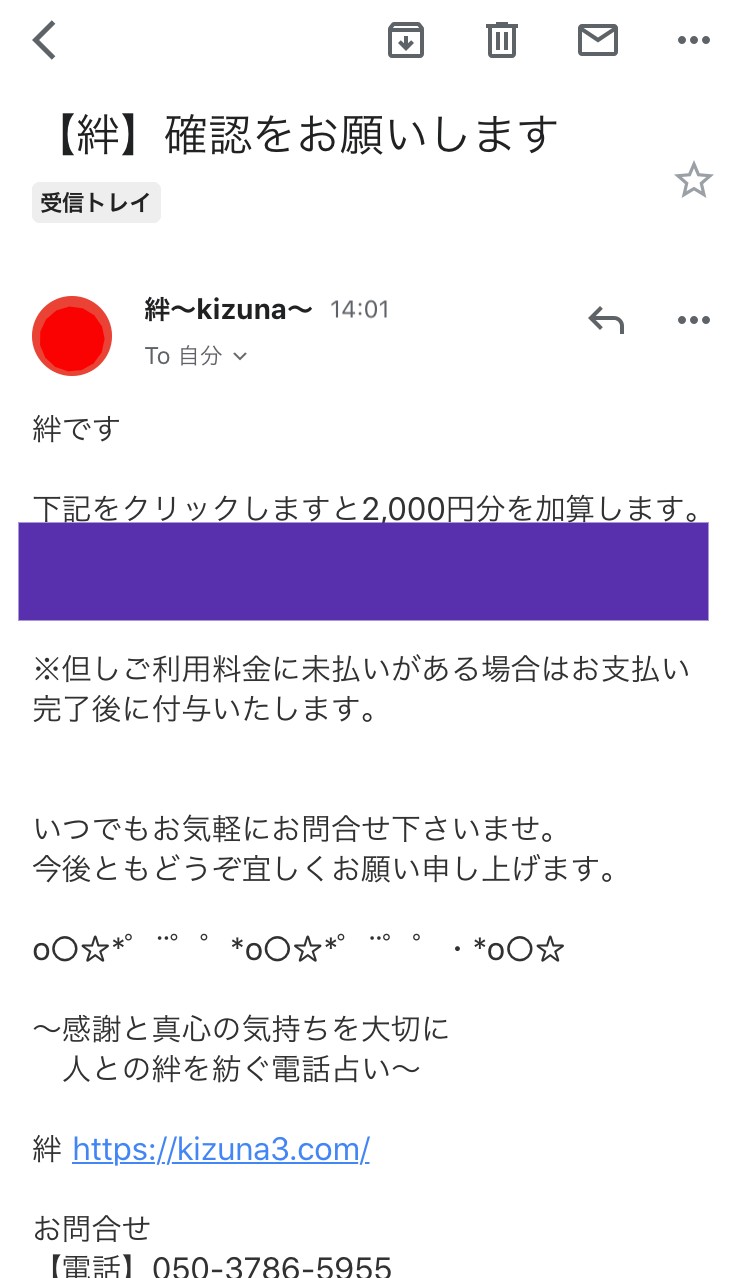The height and width of the screenshot is (1278, 750).
Task: Delete this email with the trash icon
Action: [x=501, y=40]
